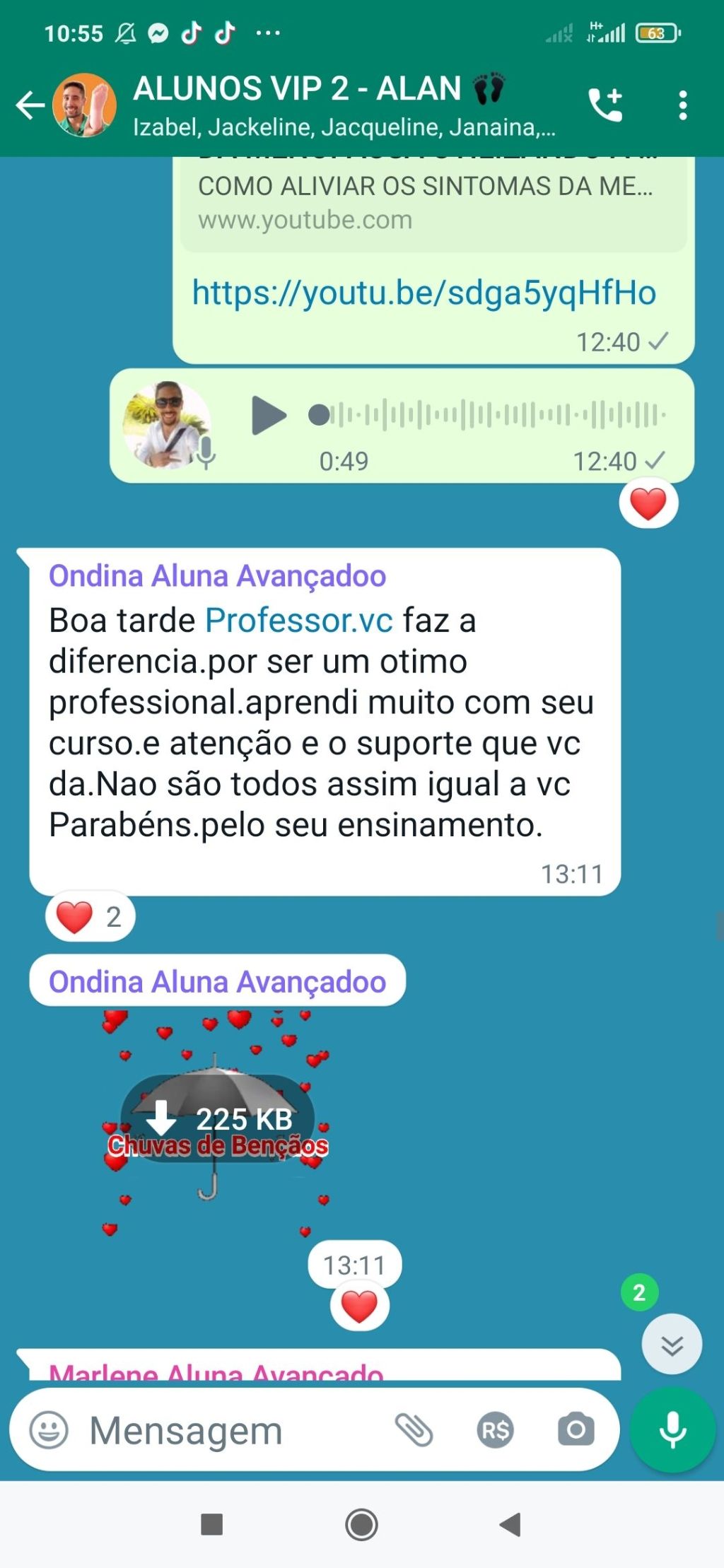Image resolution: width=724 pixels, height=1568 pixels.
Task: Seek within the voice message waveform
Action: [488, 415]
